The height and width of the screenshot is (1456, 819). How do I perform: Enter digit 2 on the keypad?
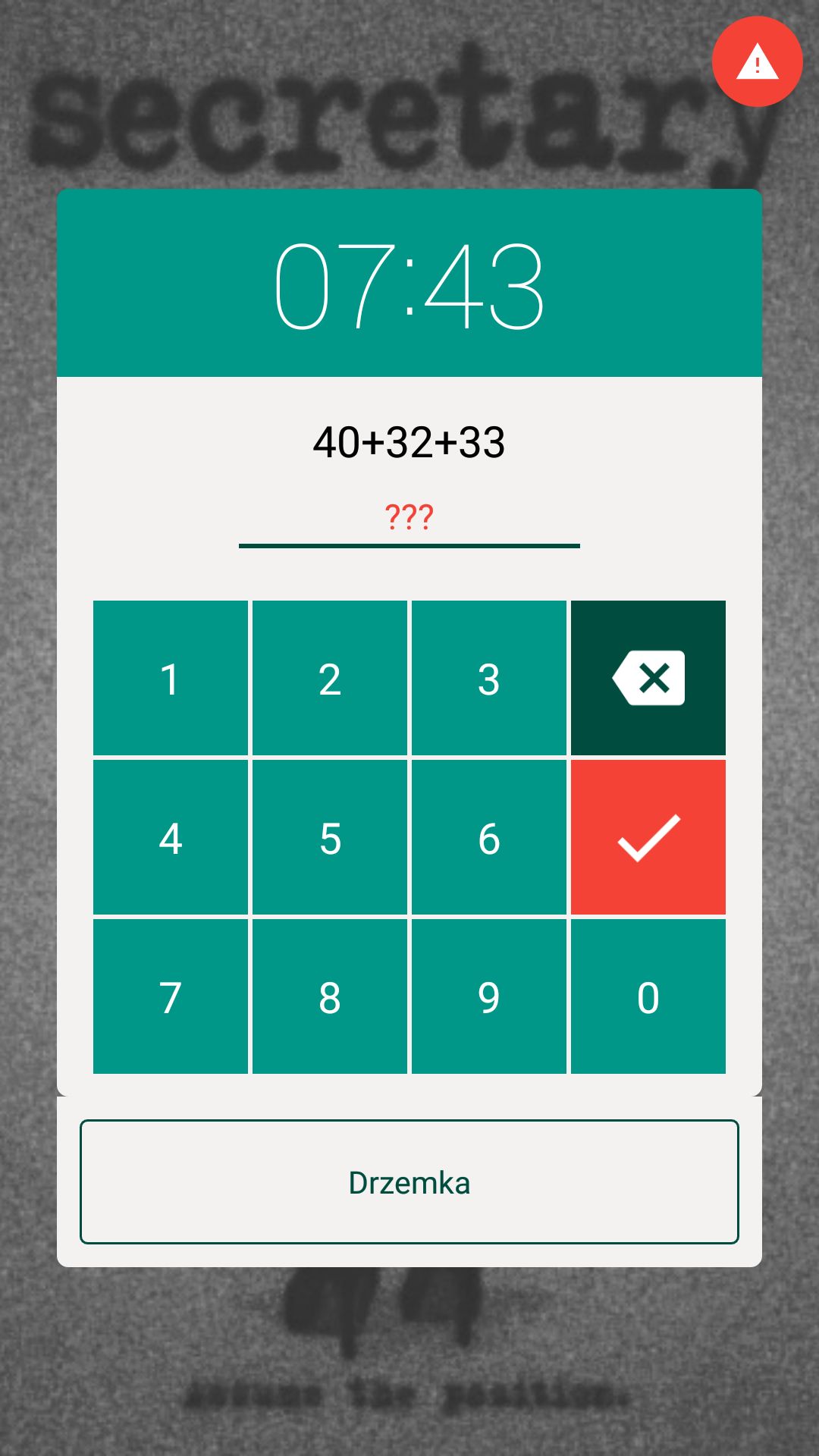coord(330,678)
